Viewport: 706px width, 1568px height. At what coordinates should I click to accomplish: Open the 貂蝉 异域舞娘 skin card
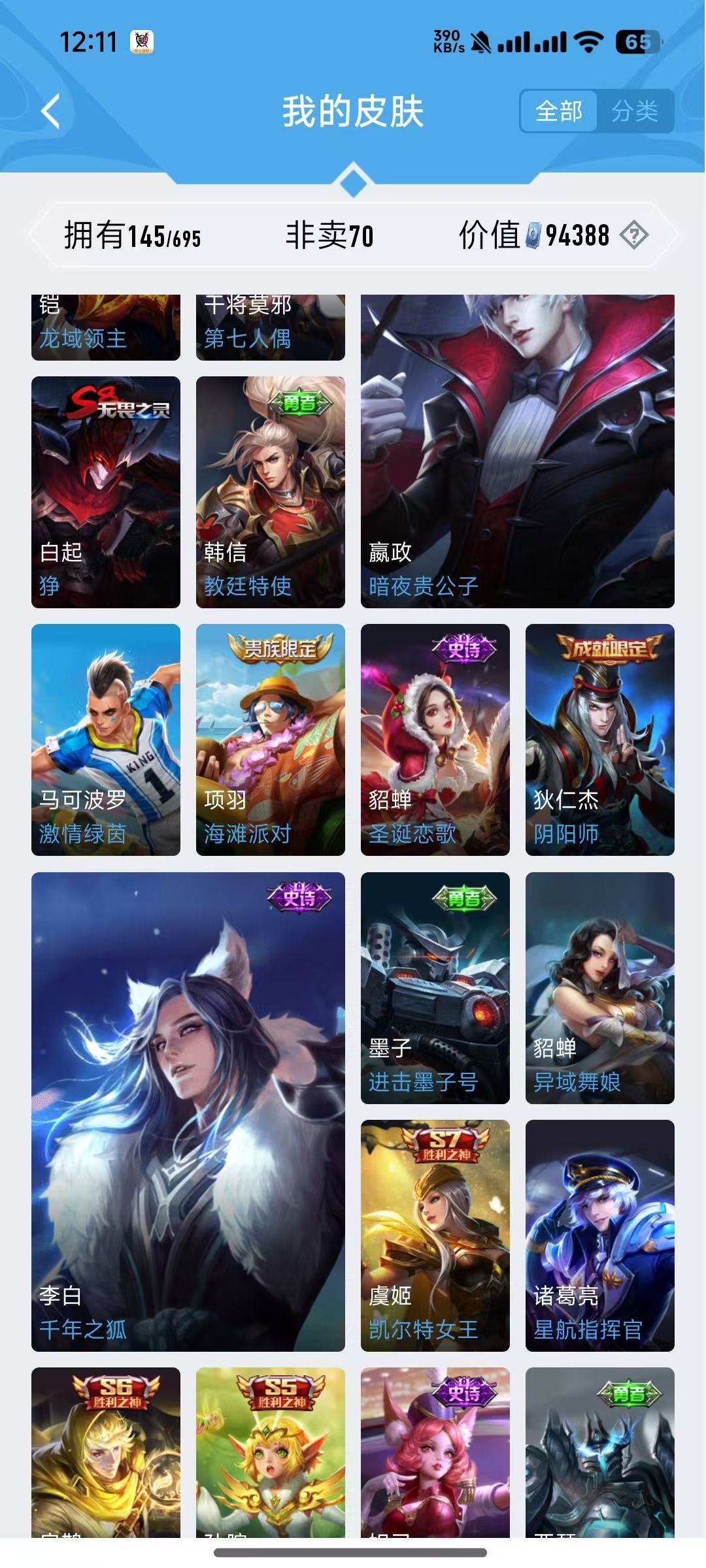[x=600, y=988]
